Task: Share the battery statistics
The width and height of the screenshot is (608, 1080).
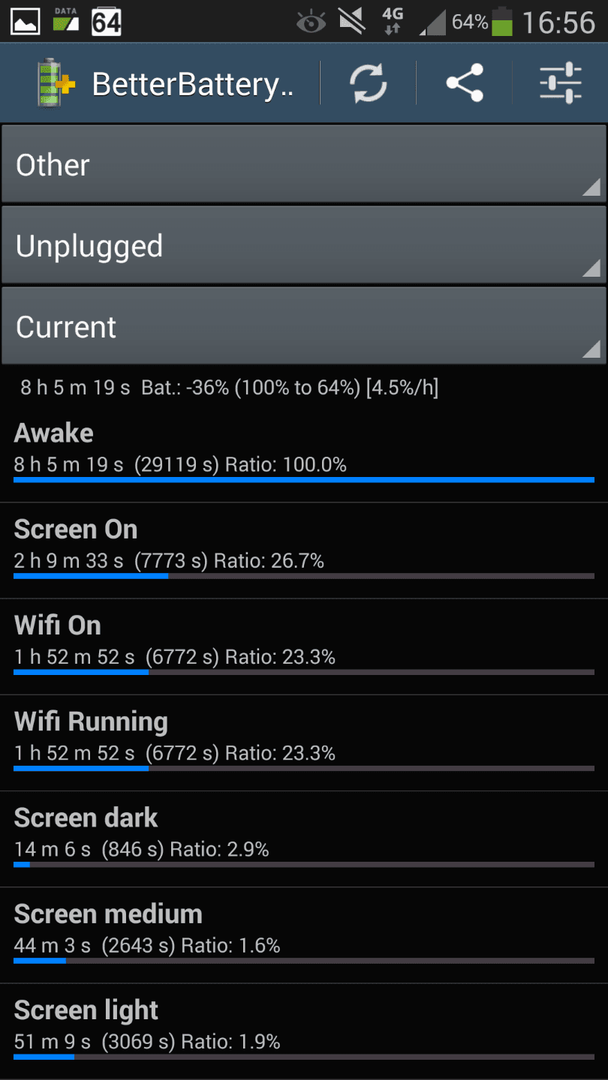Action: click(x=465, y=83)
